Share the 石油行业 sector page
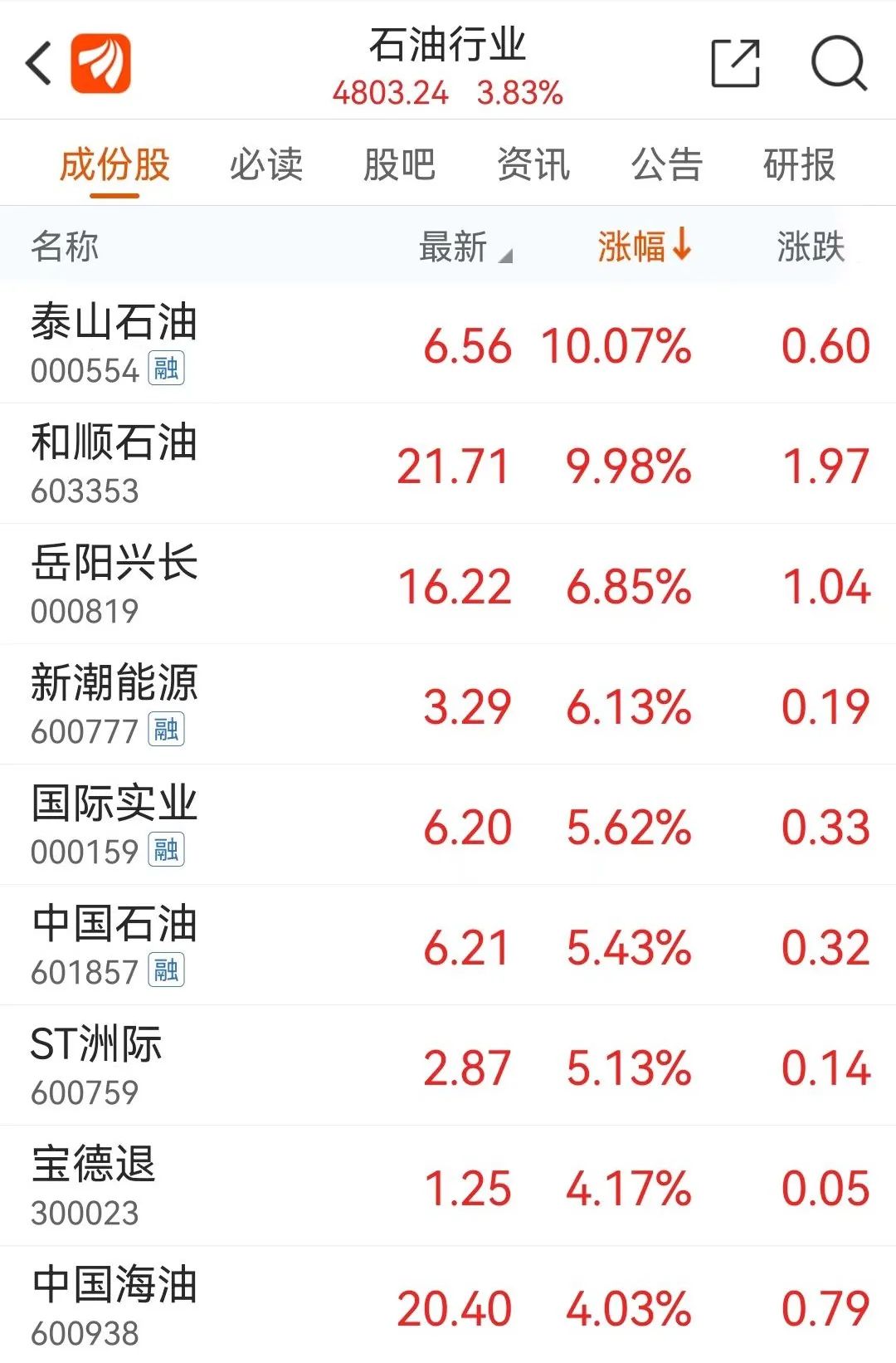 point(735,63)
